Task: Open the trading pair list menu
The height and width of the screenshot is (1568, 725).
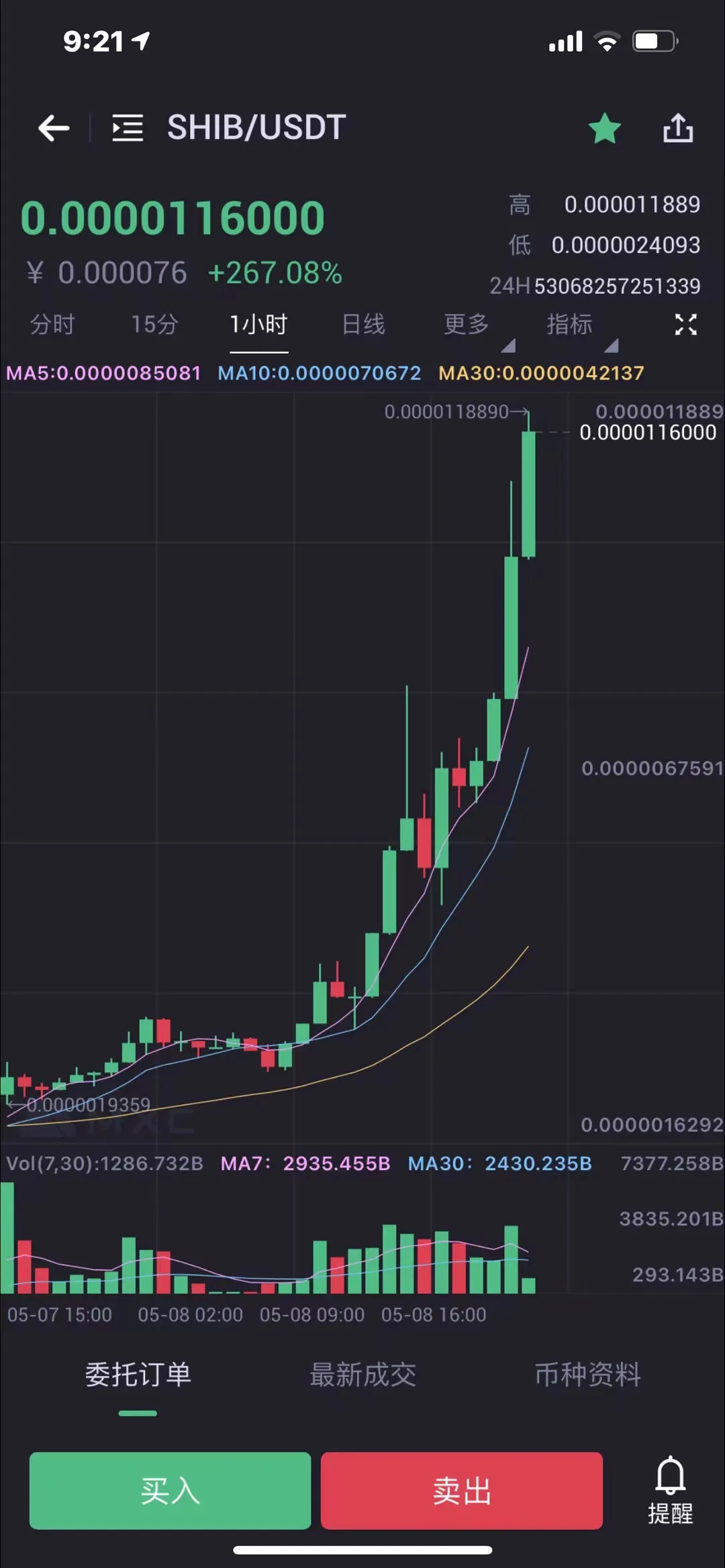Action: point(128,127)
